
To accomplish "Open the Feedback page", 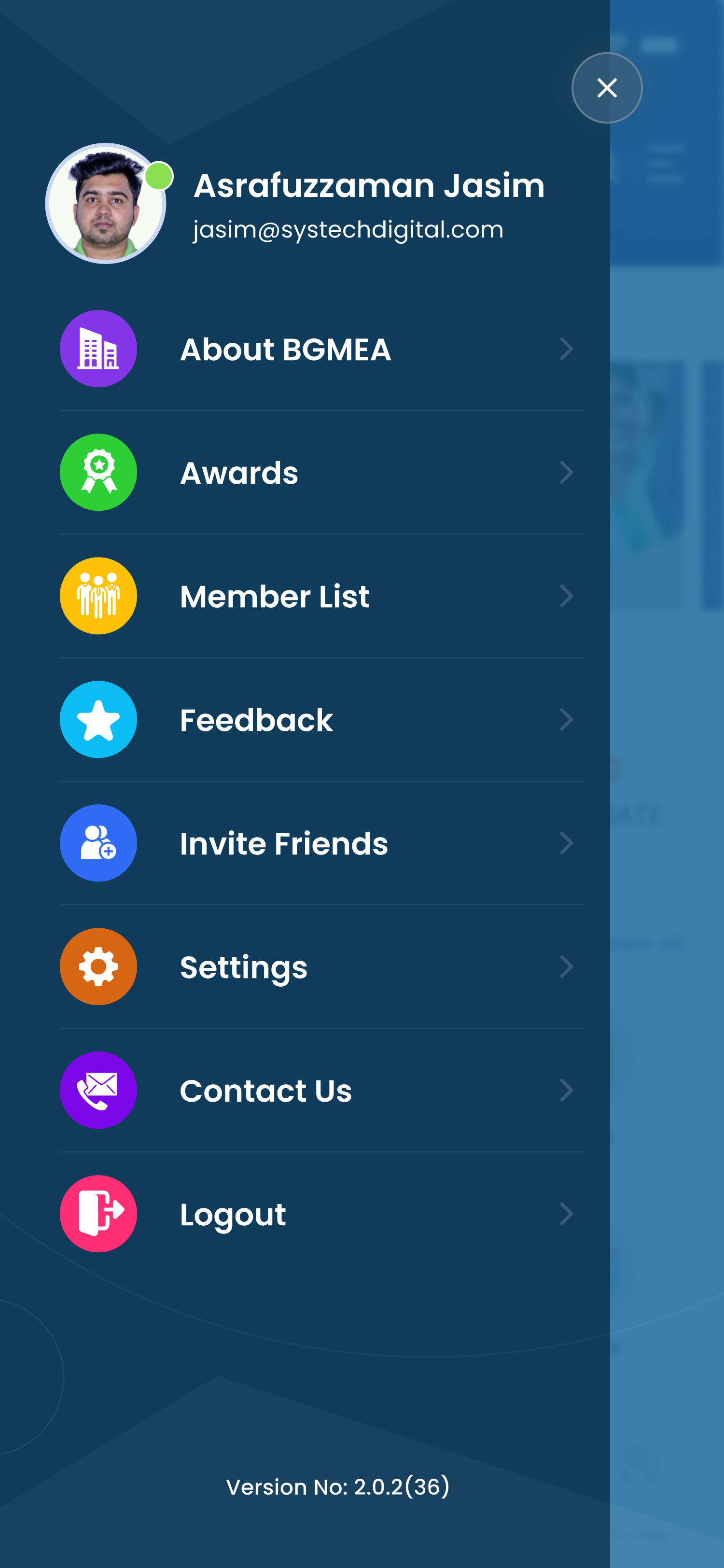I will tap(322, 719).
